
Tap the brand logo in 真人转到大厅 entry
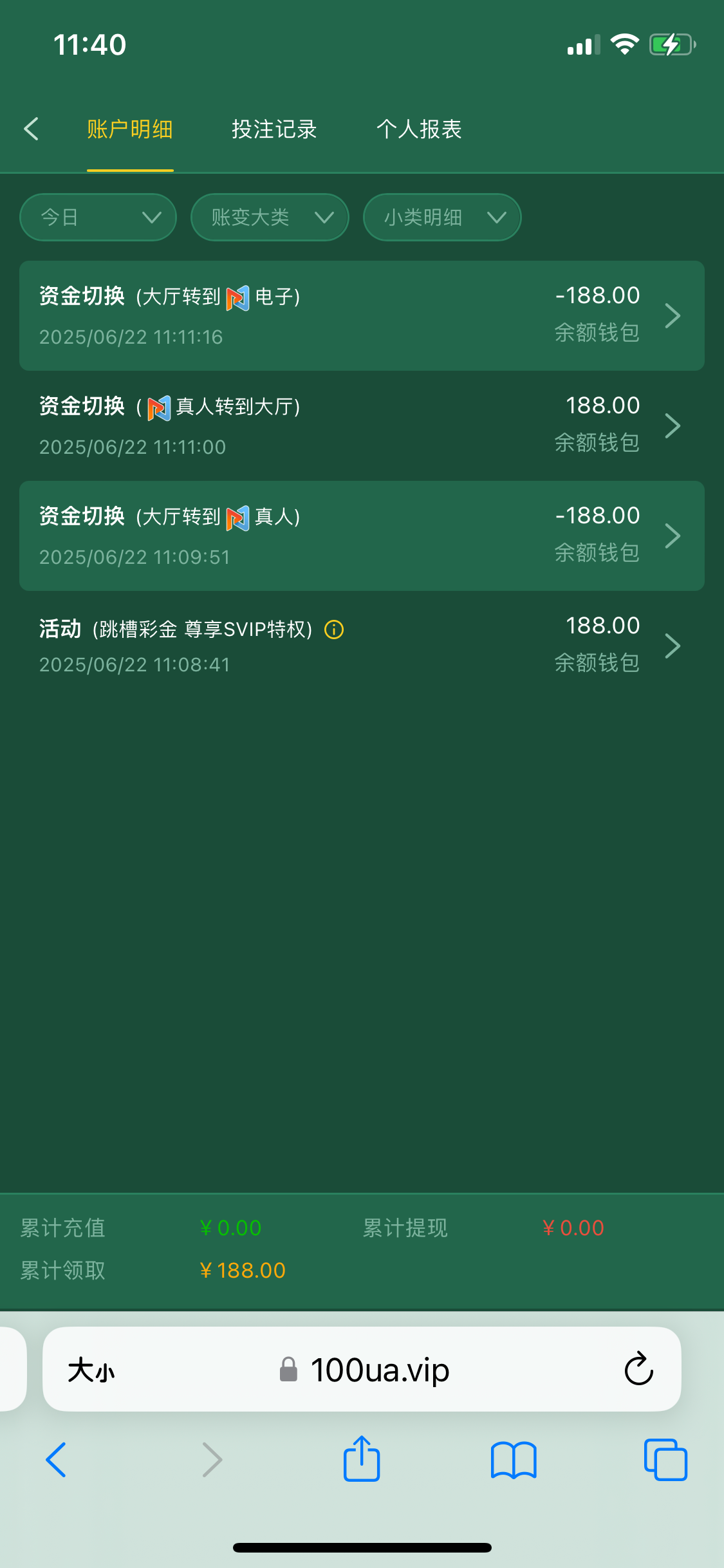coord(159,407)
